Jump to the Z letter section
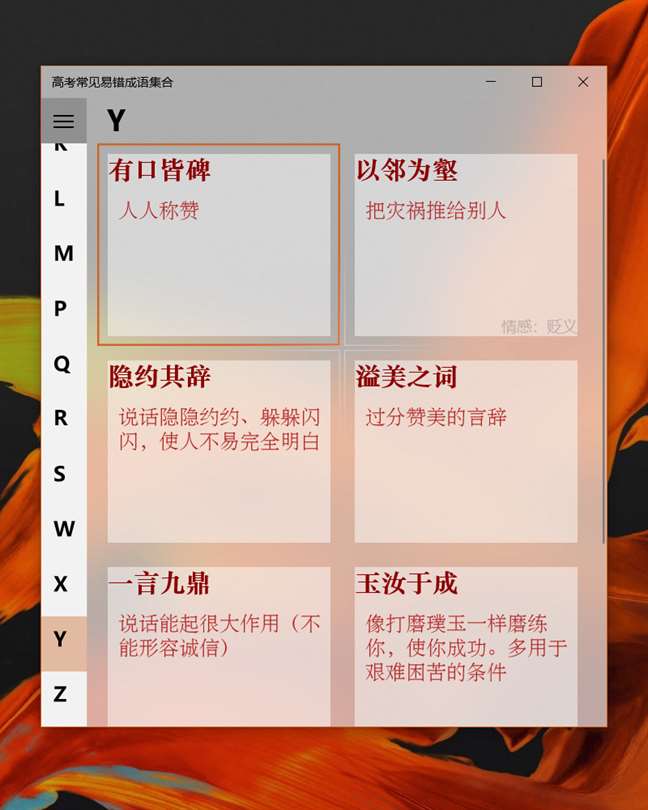 click(x=63, y=694)
